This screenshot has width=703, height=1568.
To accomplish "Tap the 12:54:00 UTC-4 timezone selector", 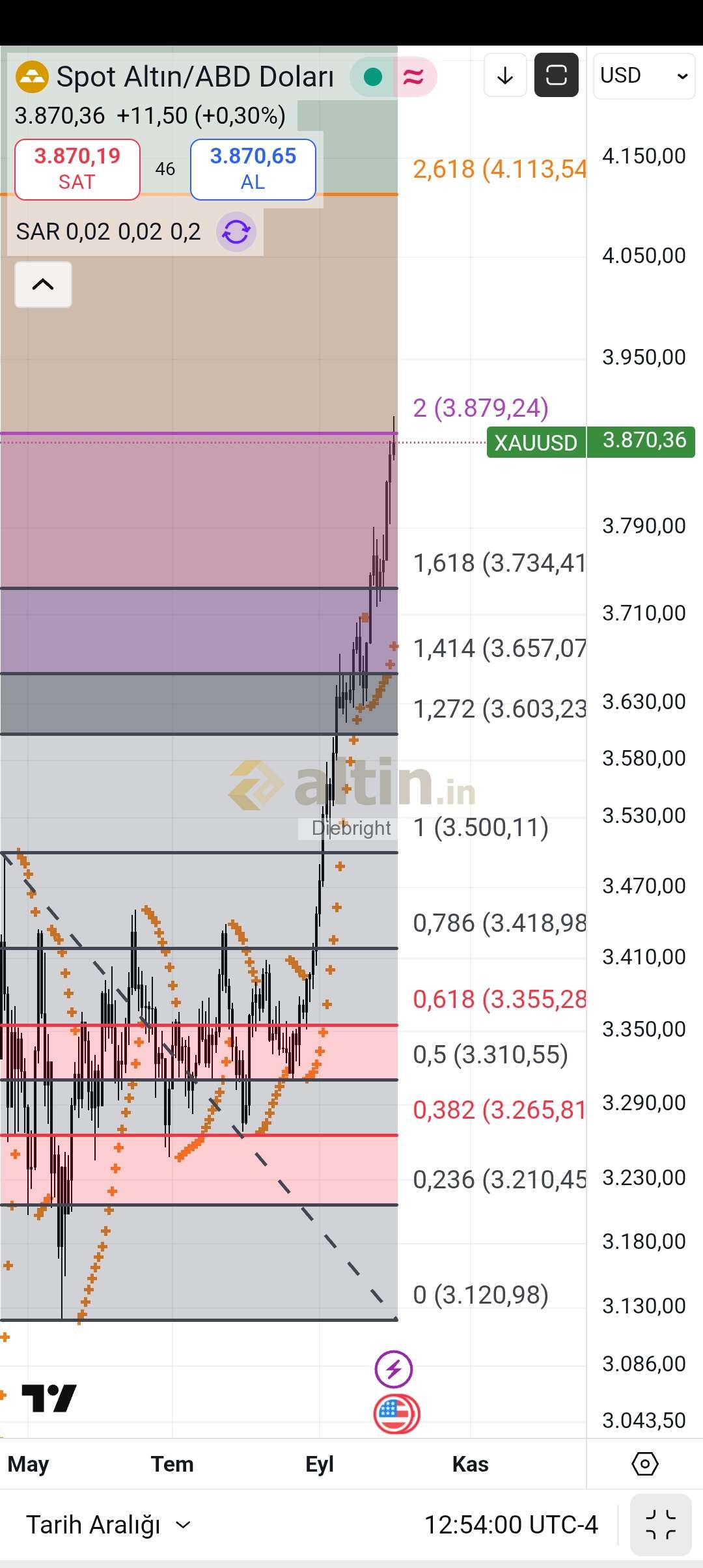I will [x=510, y=1525].
